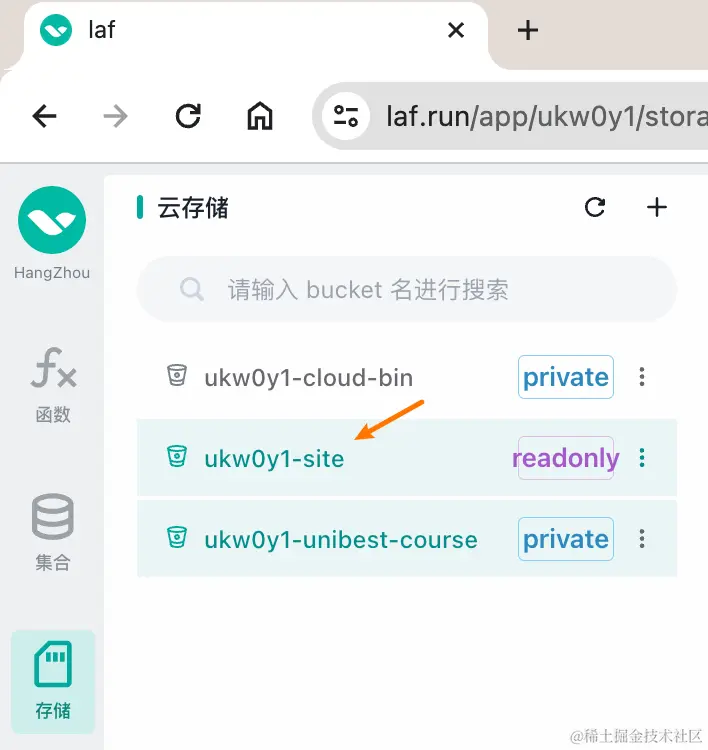
Task: Go to the browser home page
Action: click(259, 117)
